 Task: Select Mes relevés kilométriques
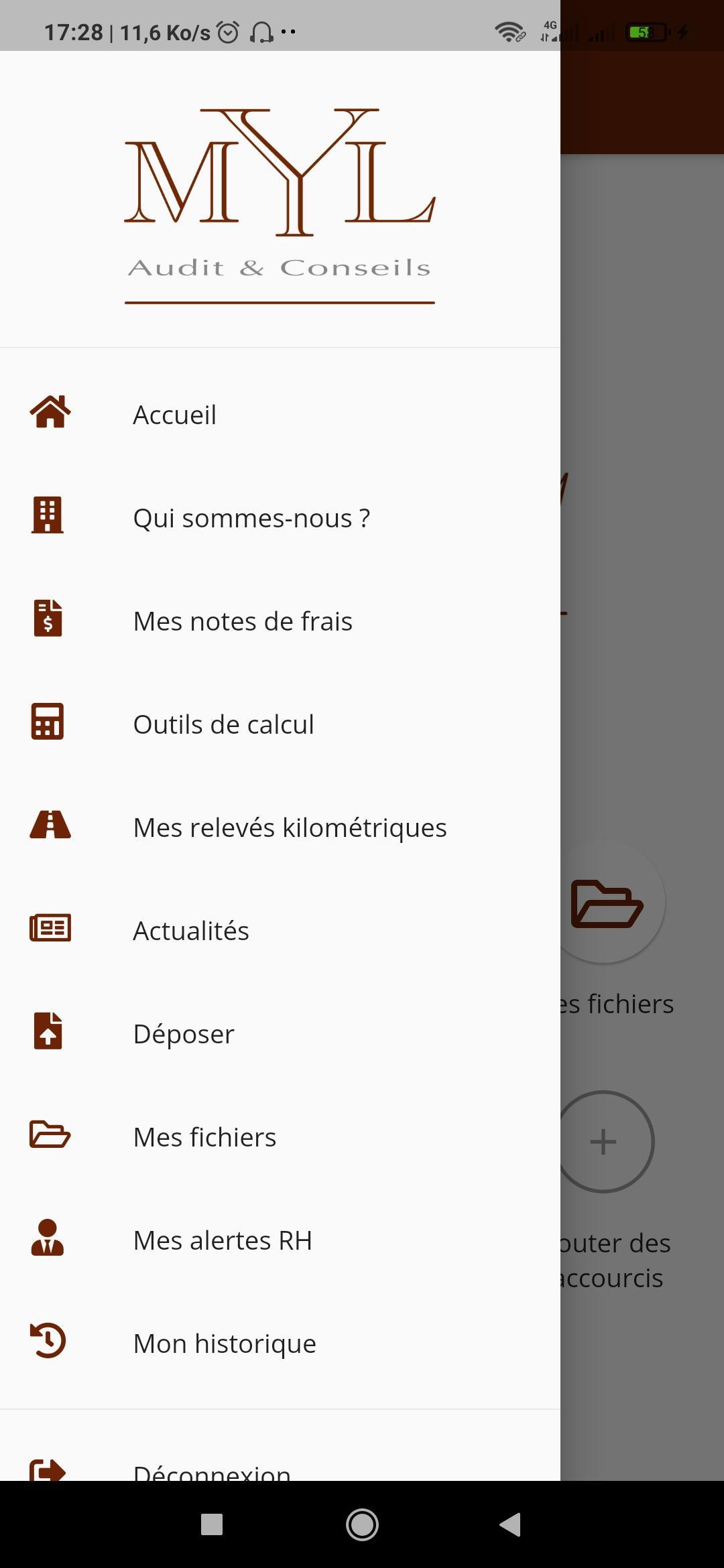(280, 828)
